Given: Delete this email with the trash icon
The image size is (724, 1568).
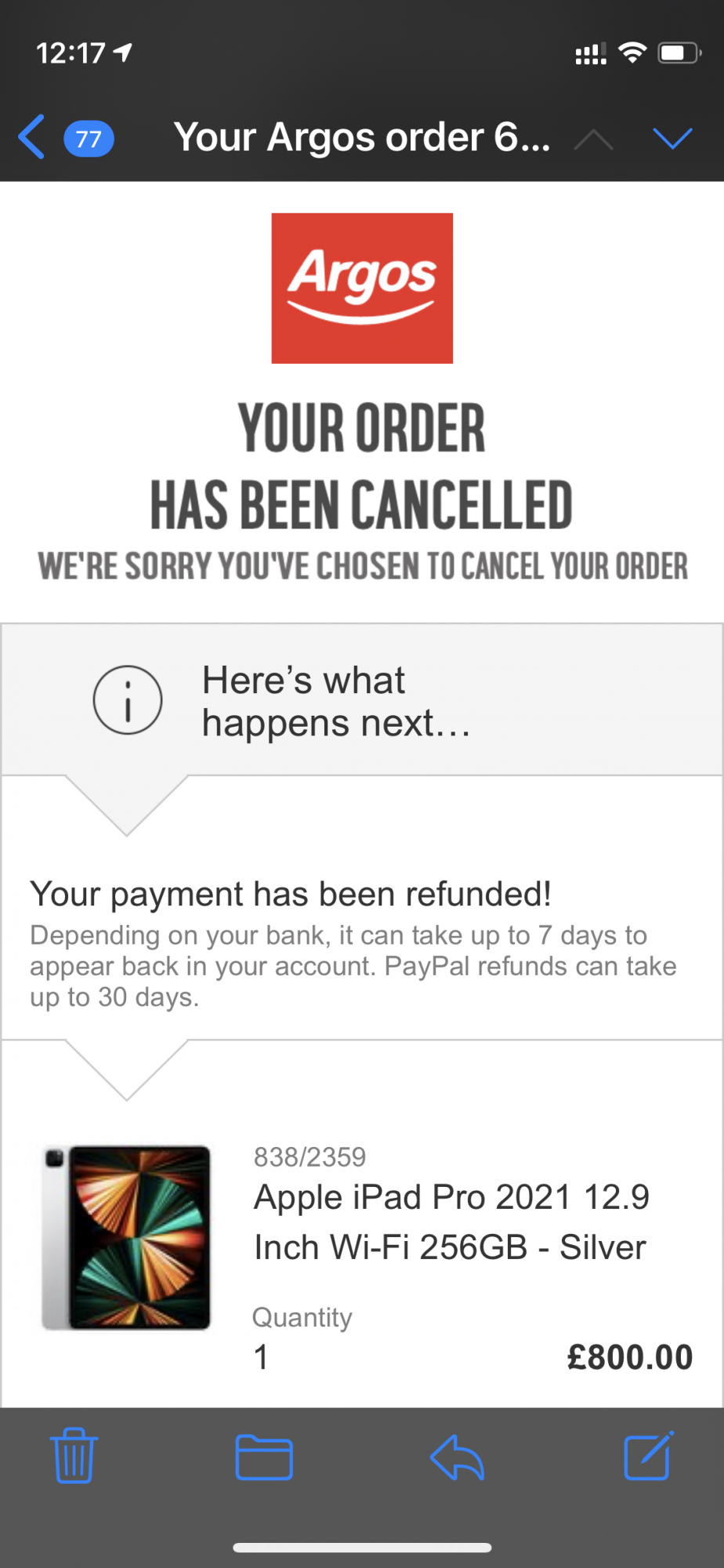Looking at the screenshot, I should 74,1457.
